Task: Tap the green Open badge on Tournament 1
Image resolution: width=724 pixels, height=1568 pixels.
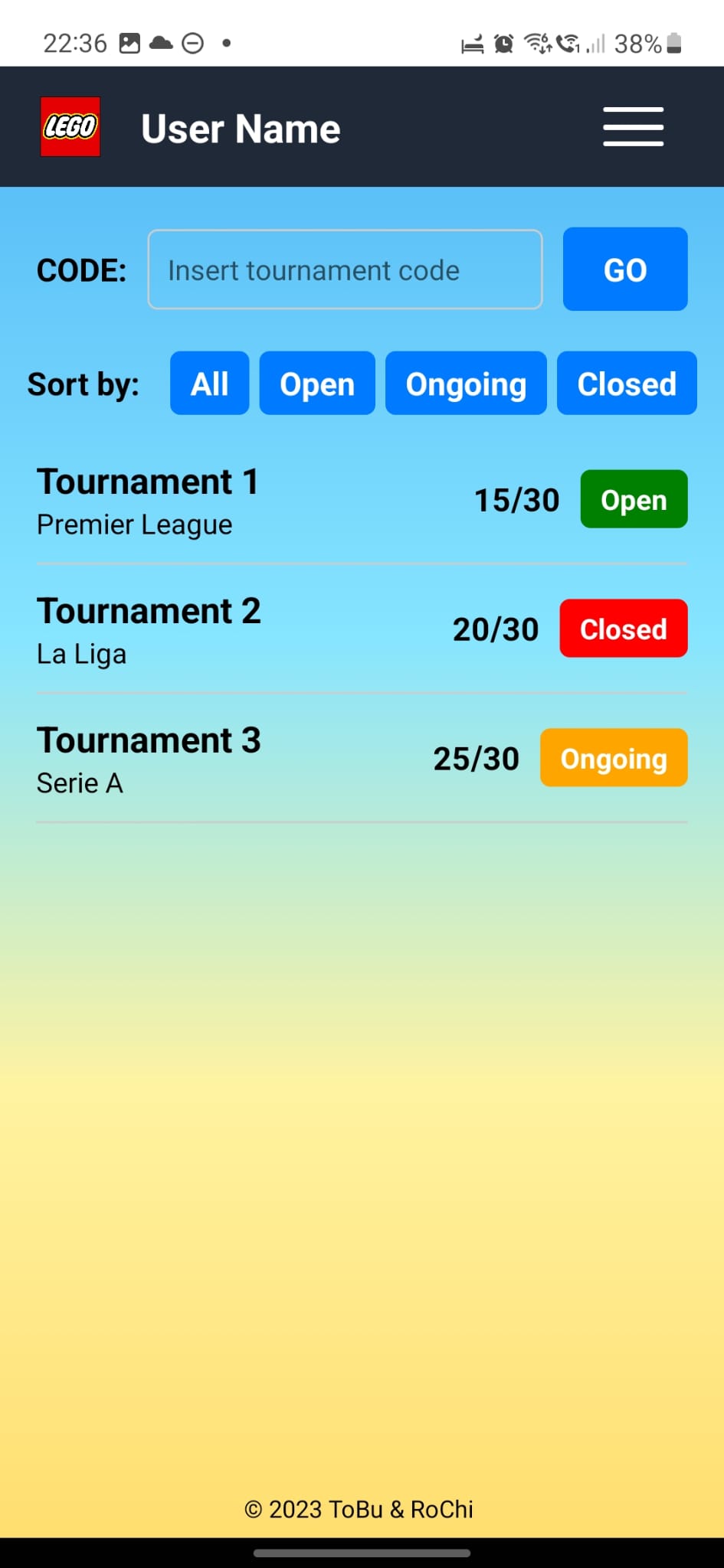Action: click(634, 499)
